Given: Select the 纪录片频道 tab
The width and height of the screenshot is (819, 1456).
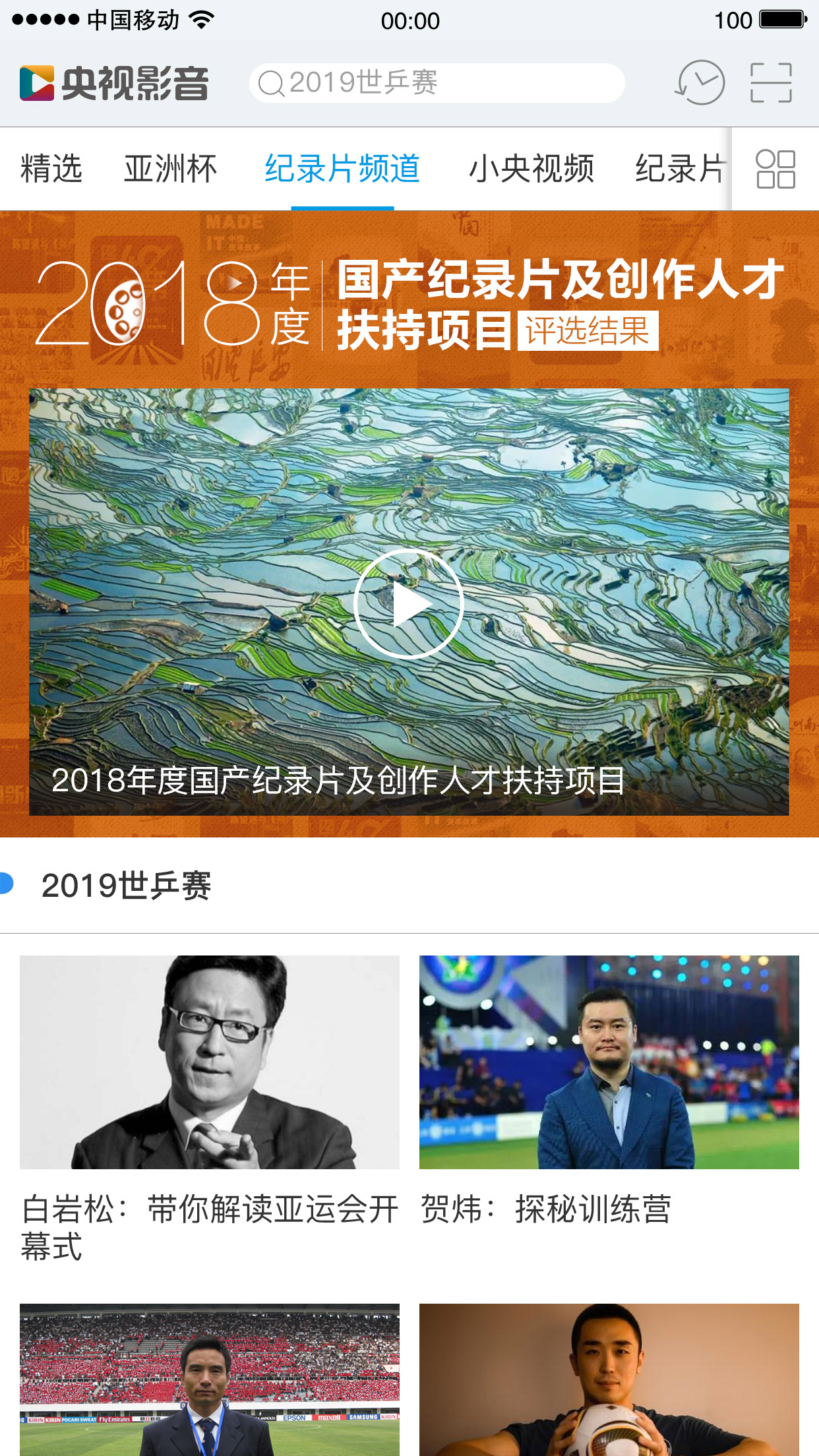Looking at the screenshot, I should click(x=342, y=169).
